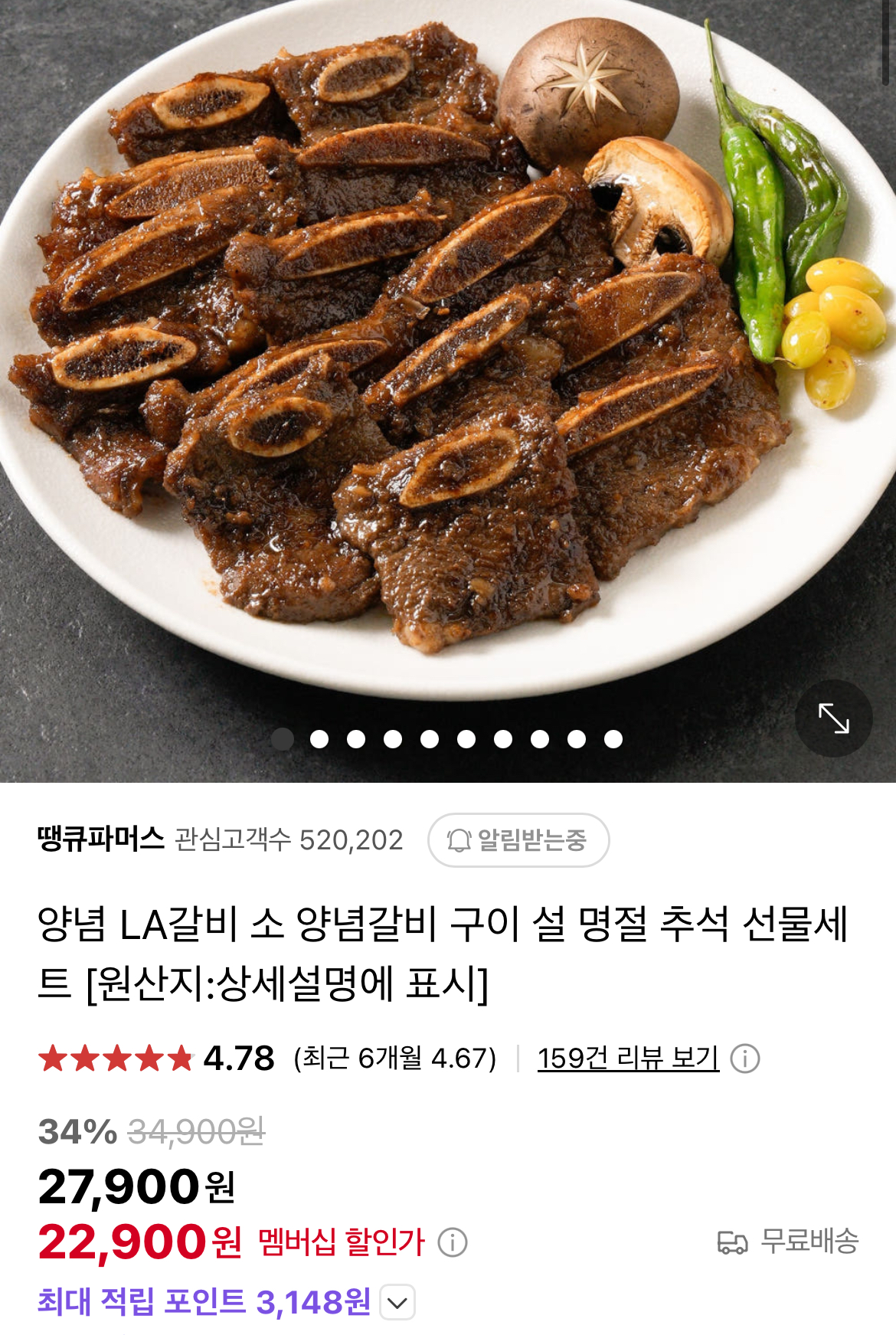Open the 땡큐파머스 store page

point(100,839)
